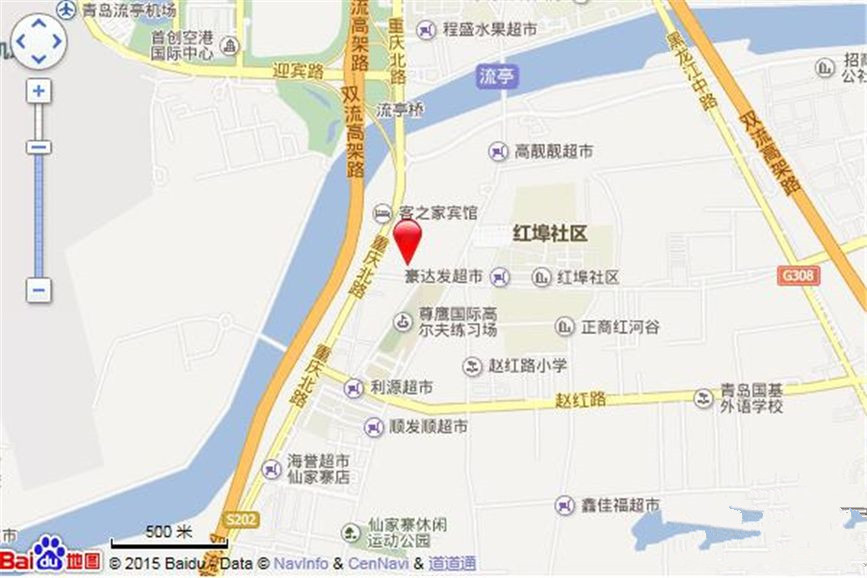This screenshot has width=867, height=578.
Task: Open the CenNavi link
Action: pos(377,564)
